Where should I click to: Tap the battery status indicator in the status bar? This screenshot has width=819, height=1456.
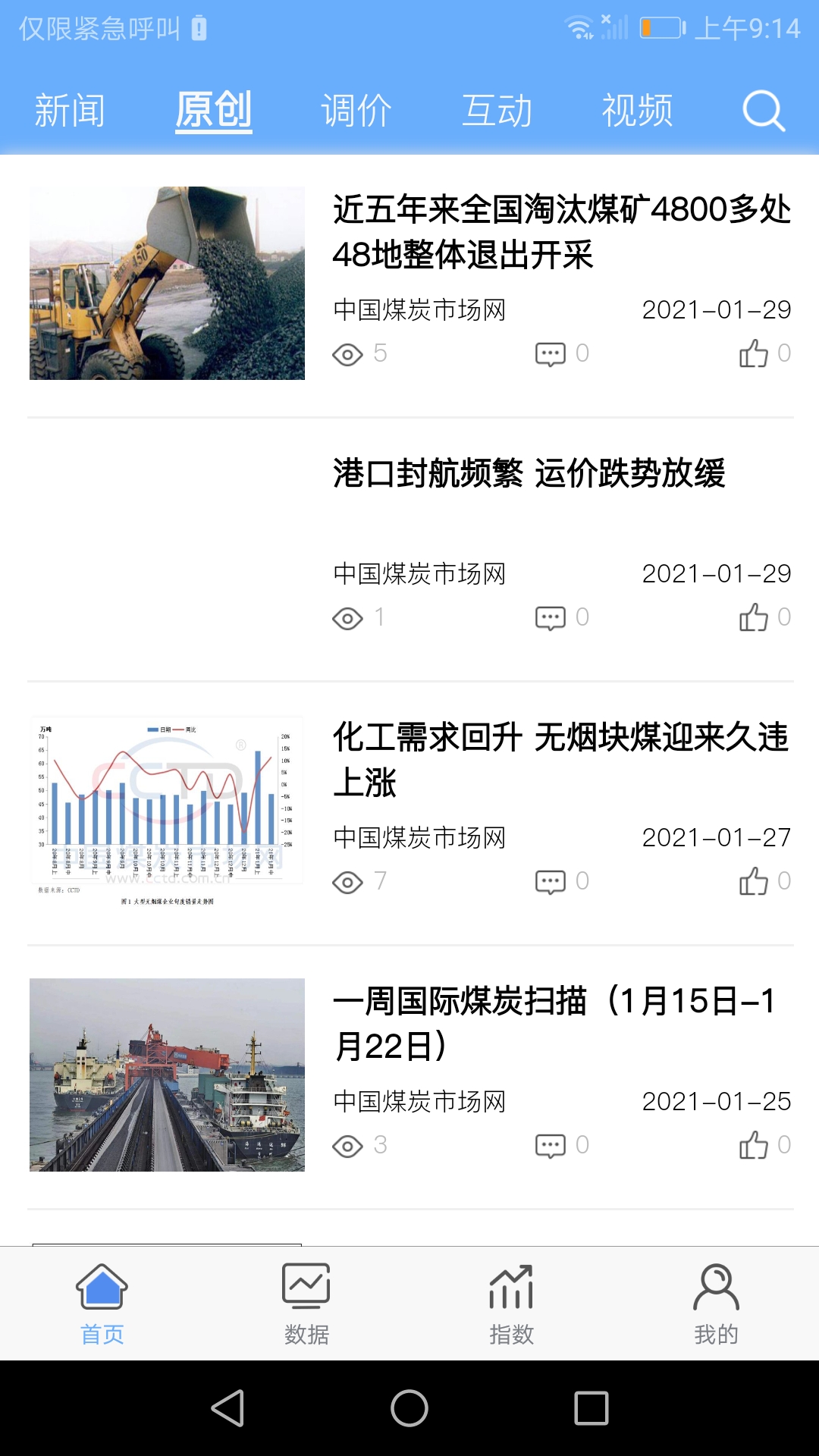(660, 25)
